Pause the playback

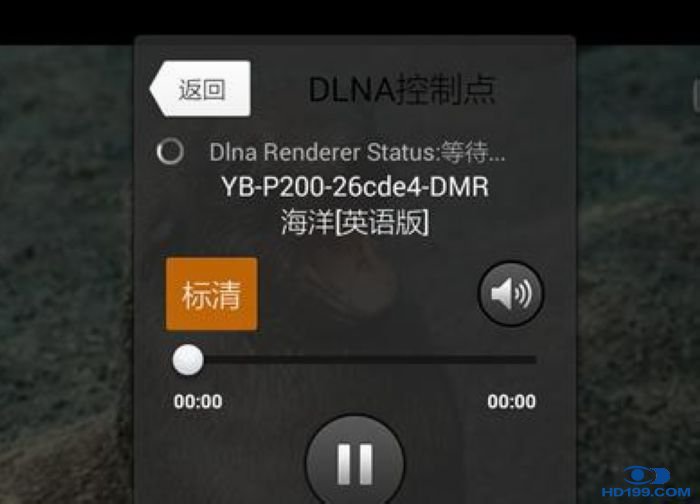(354, 463)
